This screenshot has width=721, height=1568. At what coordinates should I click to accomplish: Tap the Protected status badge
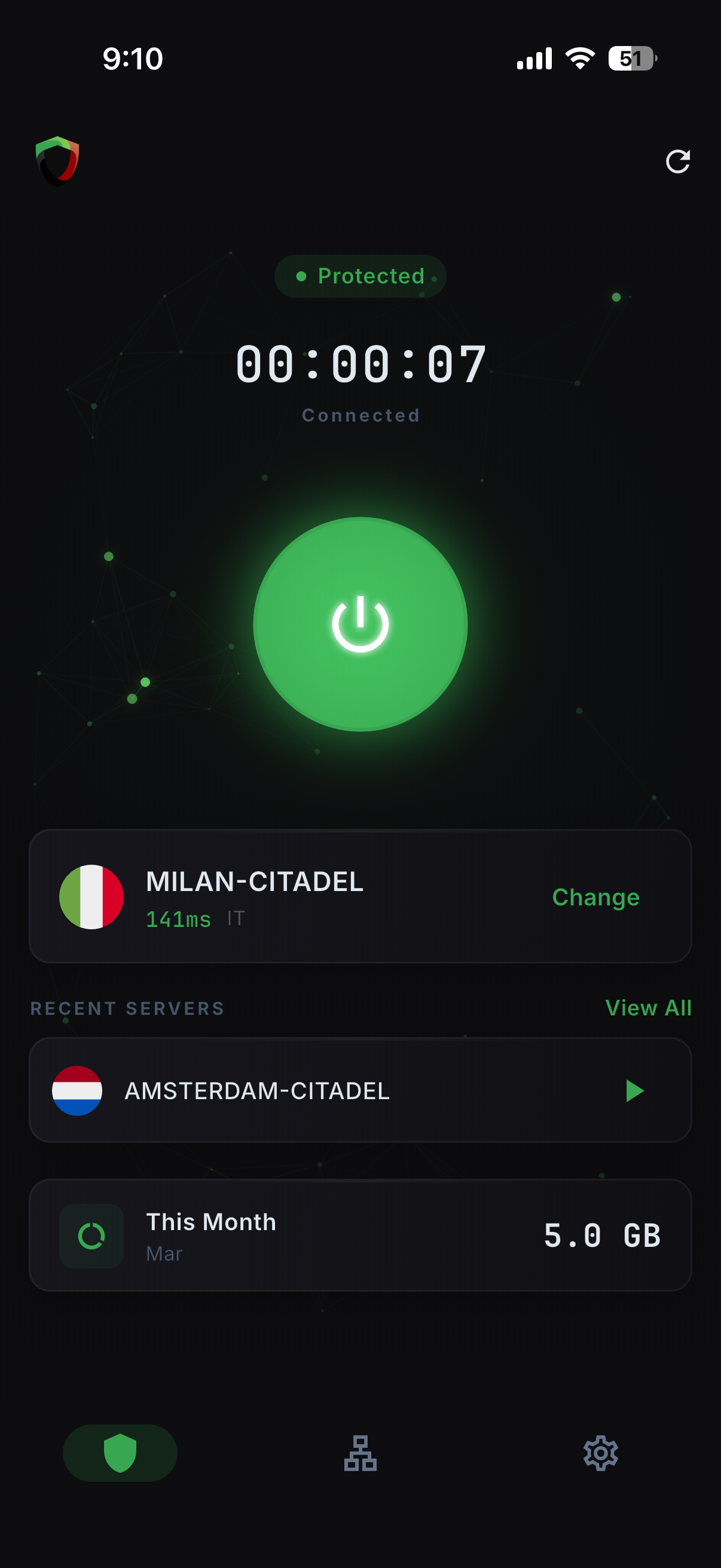pos(360,276)
